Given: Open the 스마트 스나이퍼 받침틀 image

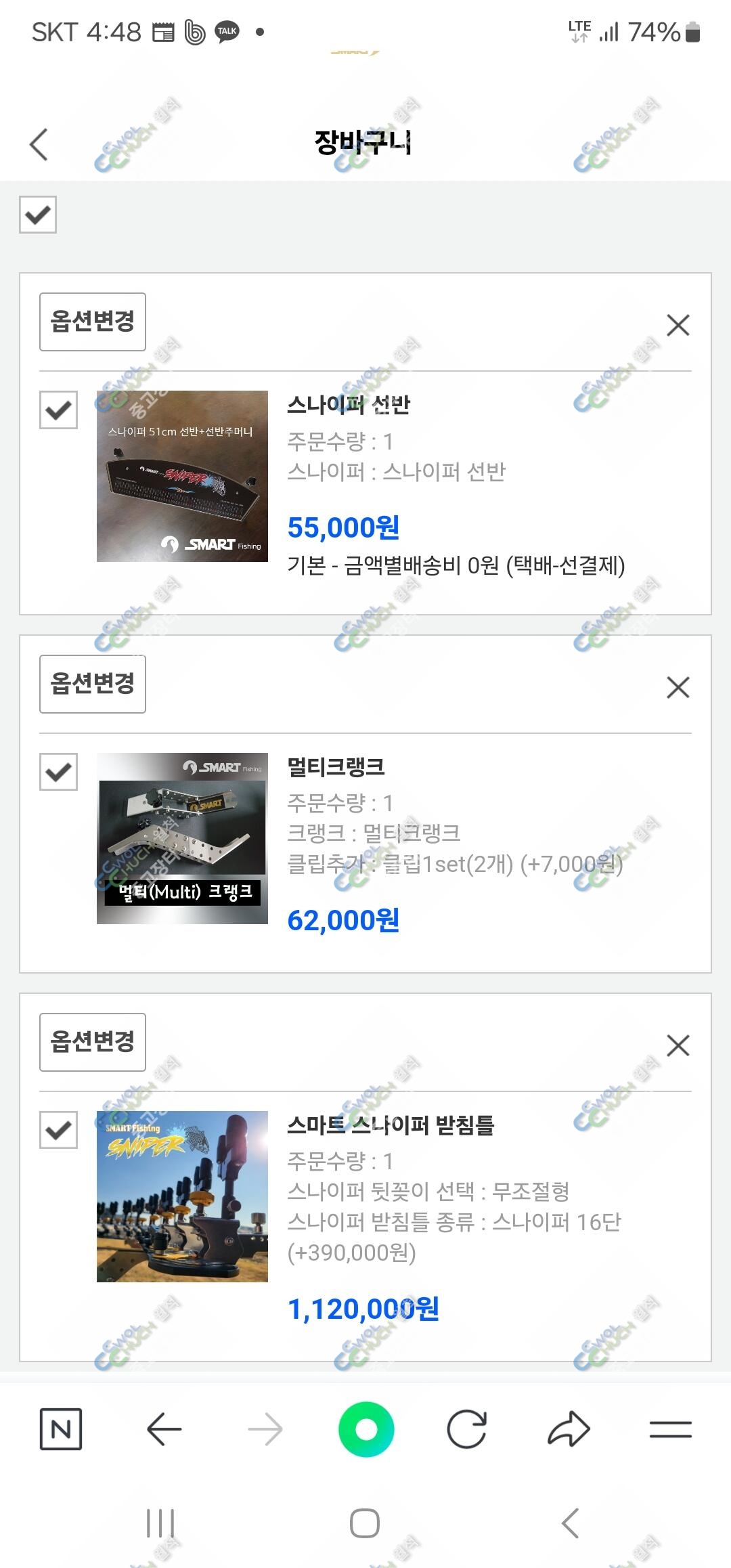Looking at the screenshot, I should 182,1196.
